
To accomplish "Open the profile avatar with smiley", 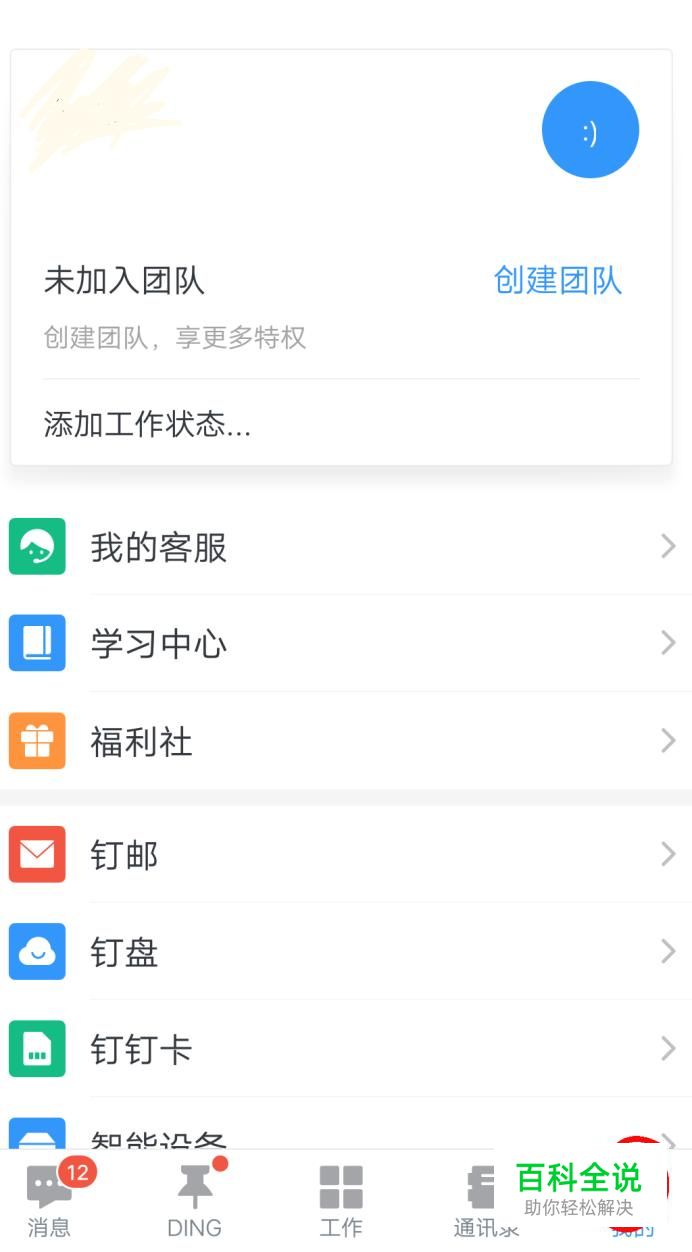I will coord(590,130).
